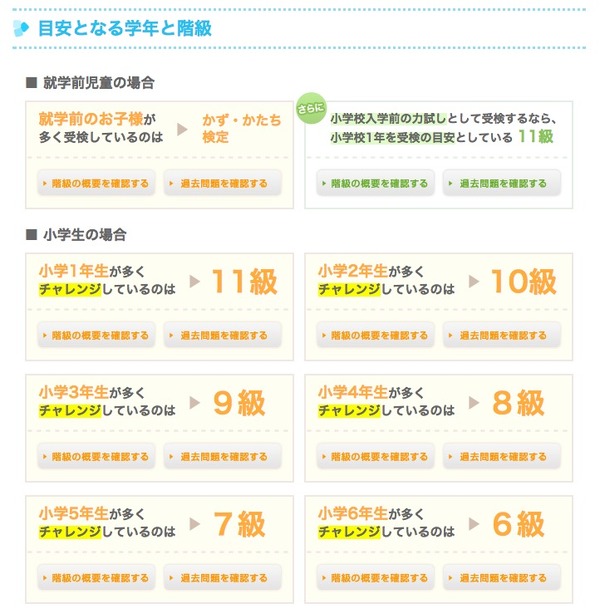This screenshot has height=613, width=600.
Task: Check 階級の概要を確認する for 小学2年生 10級
Action: coord(375,336)
